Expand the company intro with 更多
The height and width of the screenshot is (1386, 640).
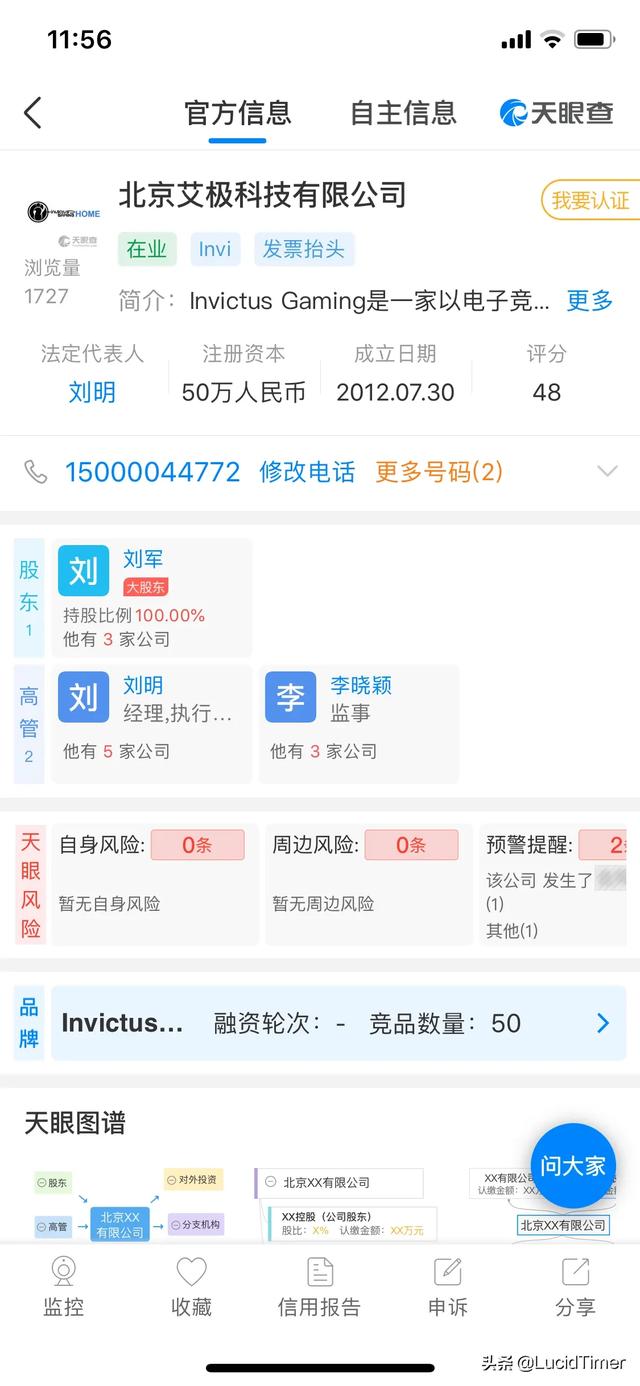point(590,300)
